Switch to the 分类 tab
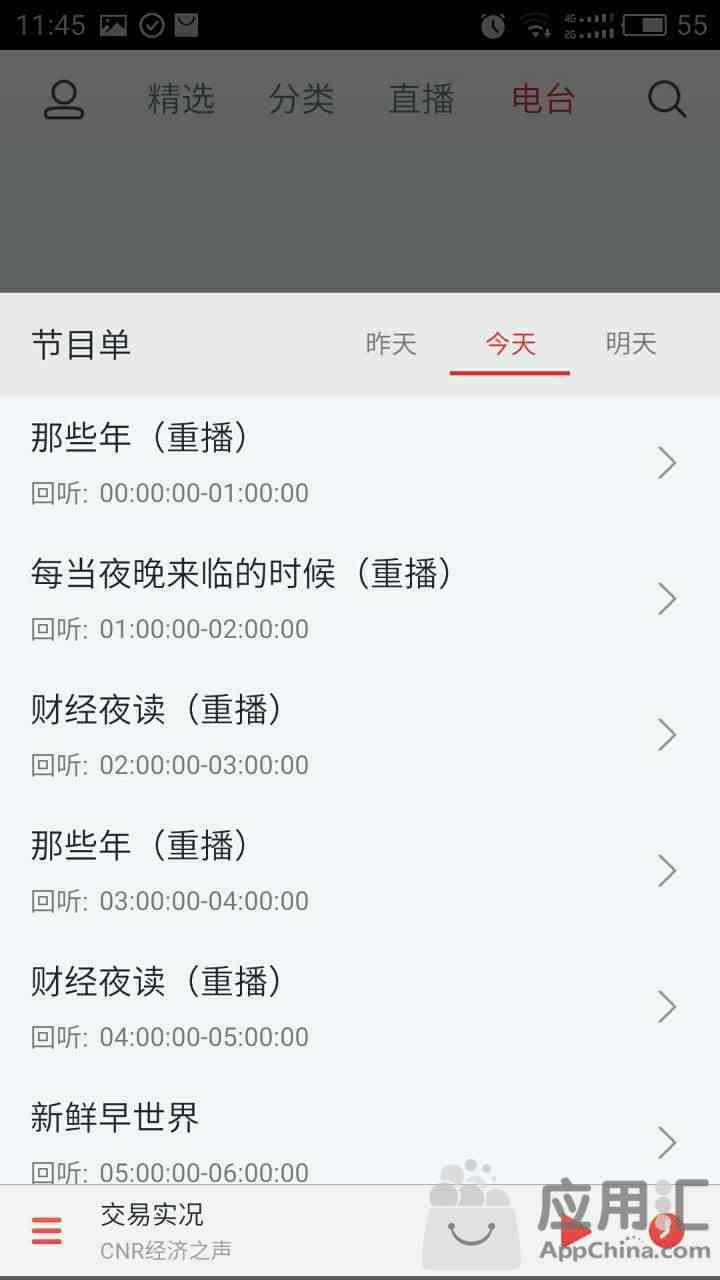 (x=301, y=100)
